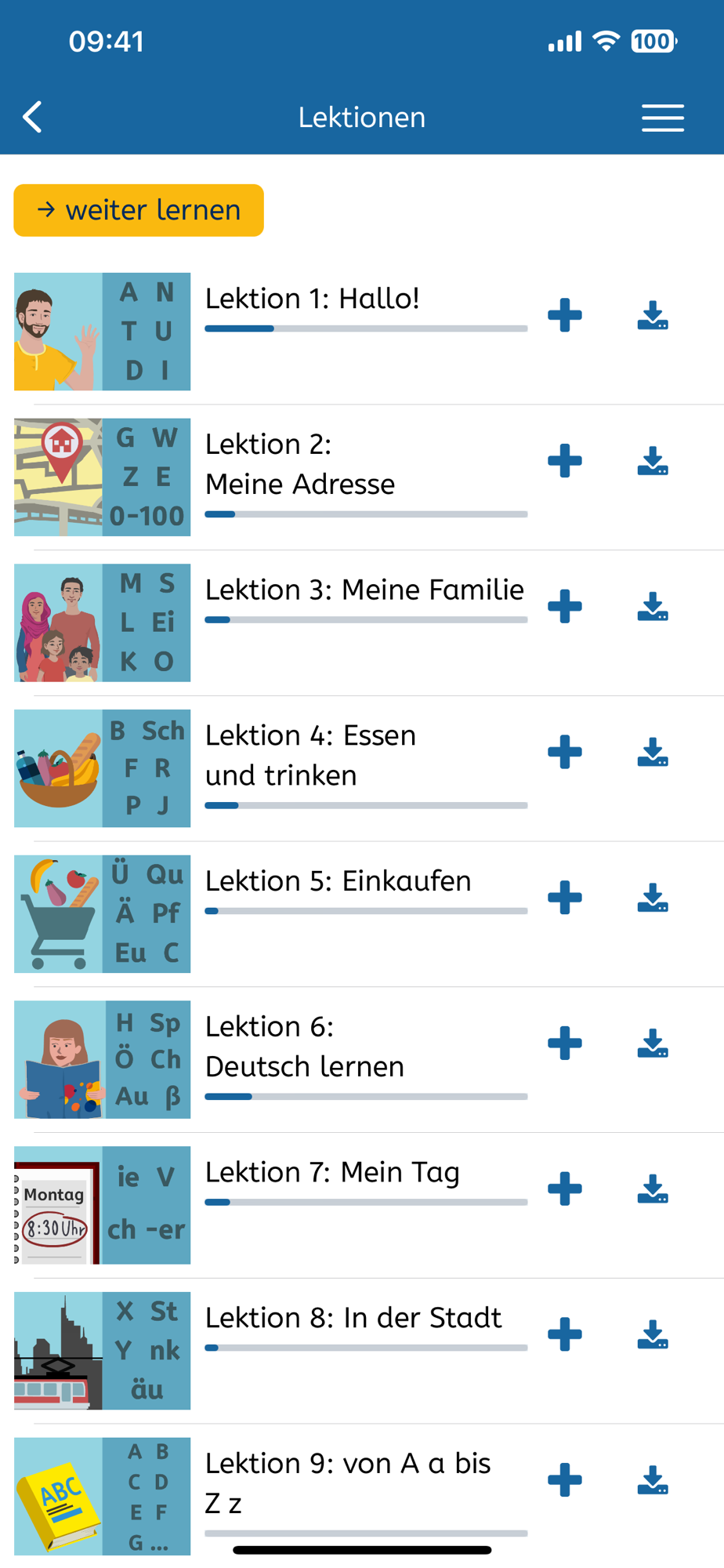Screen dimensions: 724x1568
Task: Open Lektion 7: Mein Tag
Action: pyautogui.click(x=331, y=1173)
